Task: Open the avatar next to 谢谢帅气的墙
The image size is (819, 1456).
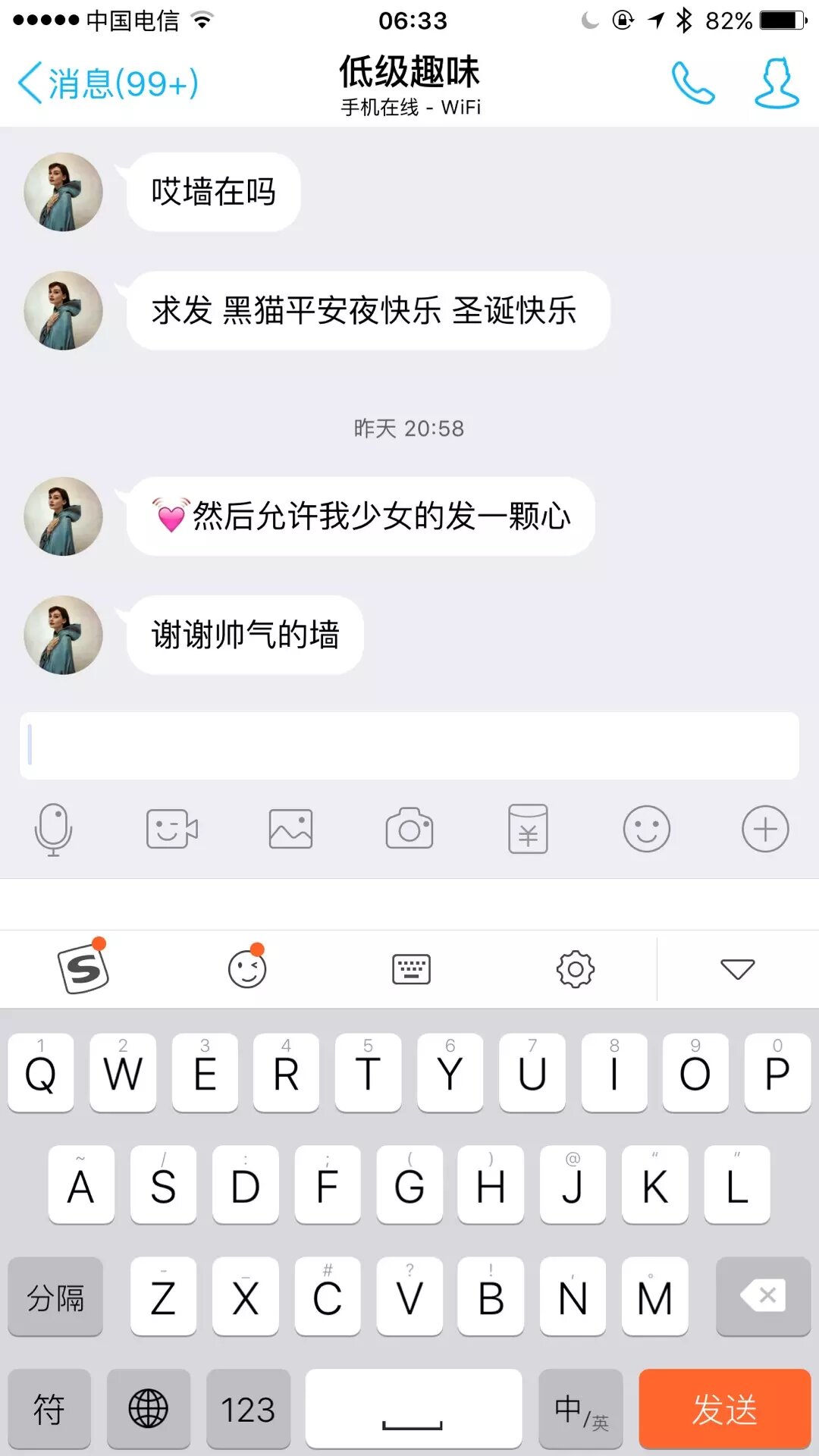Action: click(64, 635)
